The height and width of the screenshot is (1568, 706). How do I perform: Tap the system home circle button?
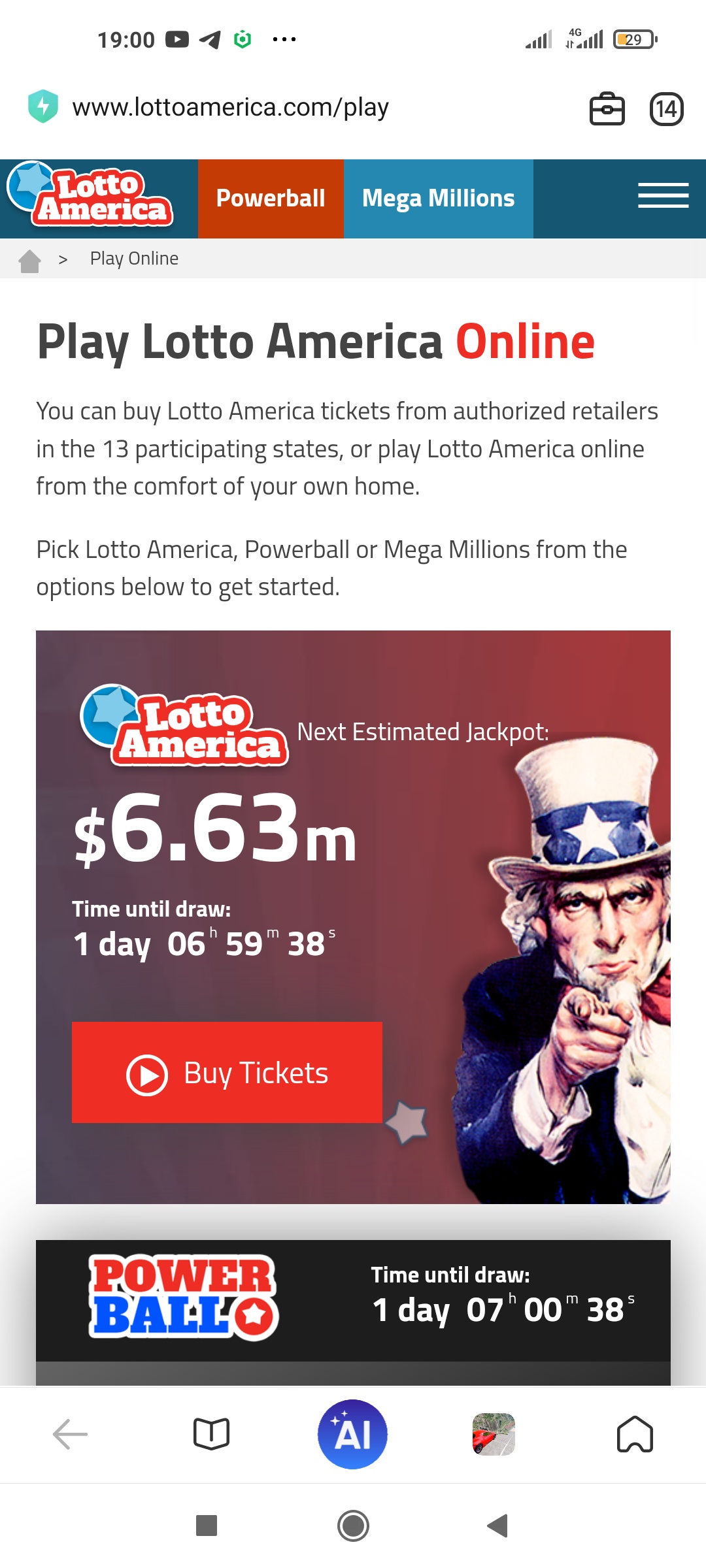click(353, 1526)
